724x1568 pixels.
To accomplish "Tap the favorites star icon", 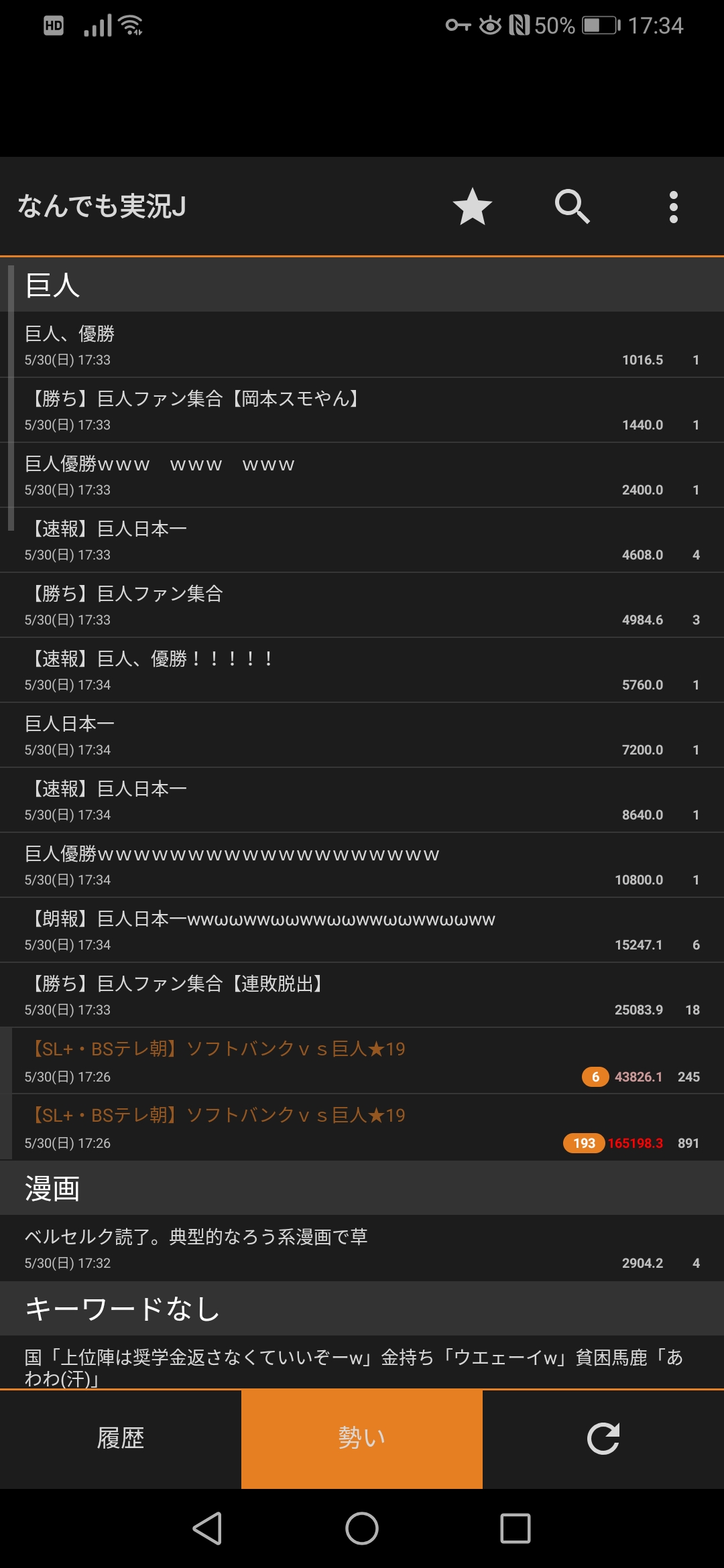I will click(472, 206).
